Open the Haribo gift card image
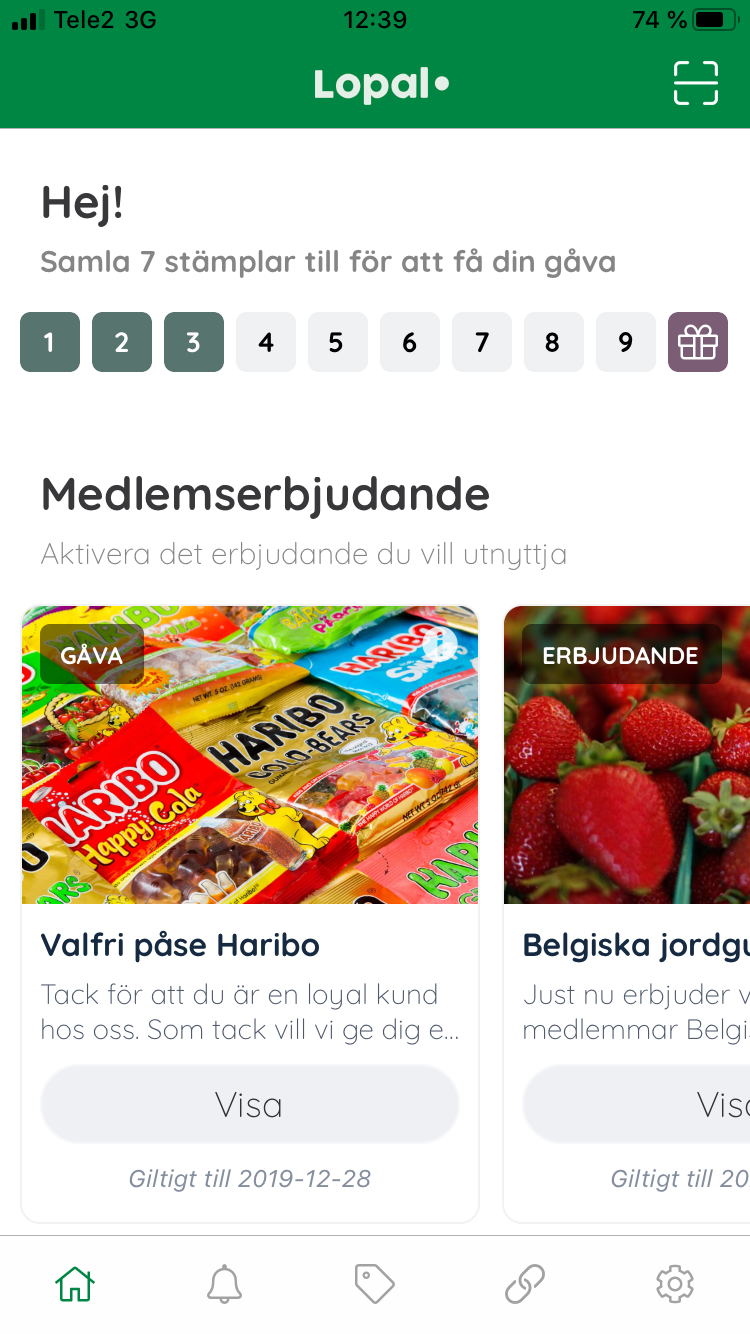Image resolution: width=750 pixels, height=1334 pixels. tap(250, 755)
